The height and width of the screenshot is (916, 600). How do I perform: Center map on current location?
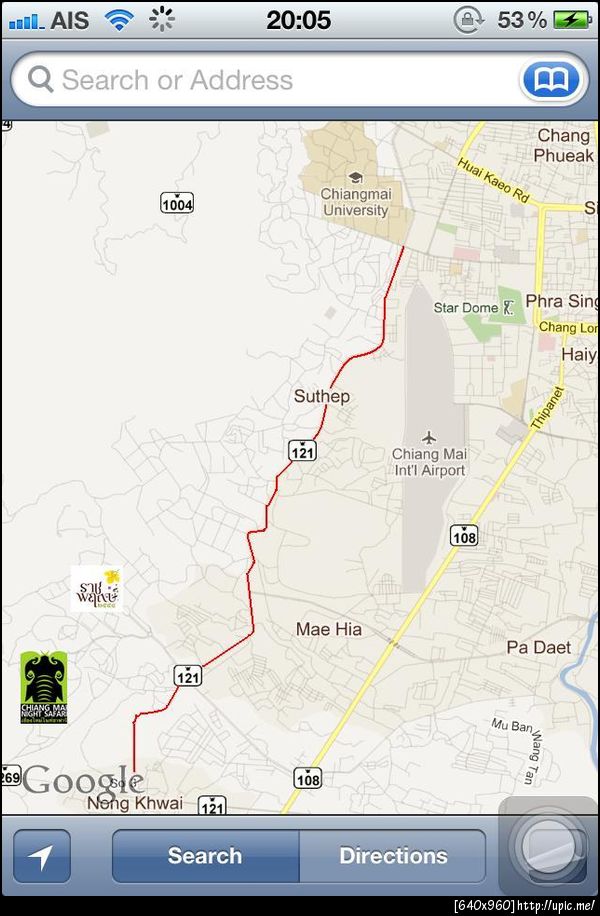(x=42, y=856)
